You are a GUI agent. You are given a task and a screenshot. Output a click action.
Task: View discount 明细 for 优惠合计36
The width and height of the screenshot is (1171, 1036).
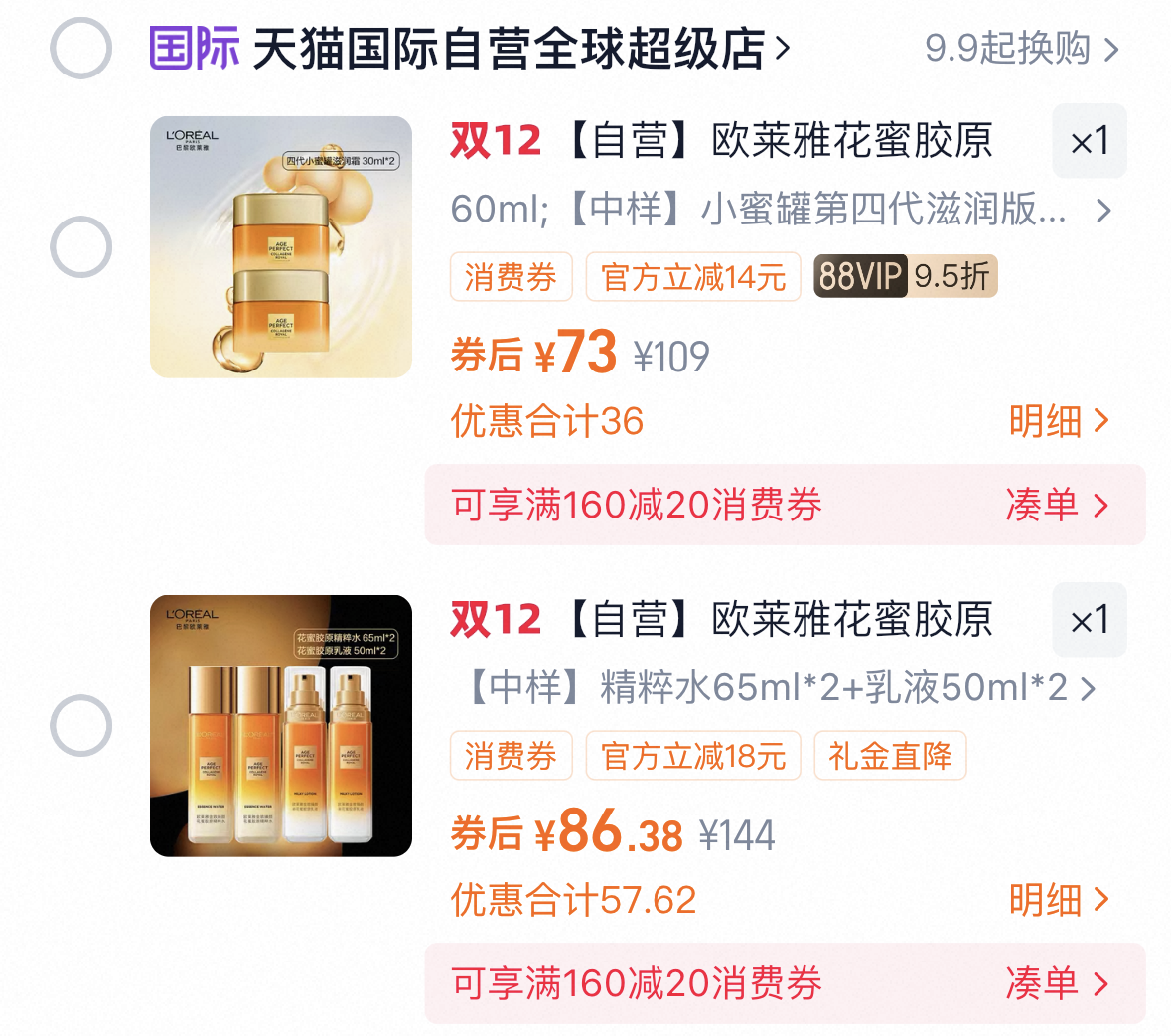(x=1058, y=421)
